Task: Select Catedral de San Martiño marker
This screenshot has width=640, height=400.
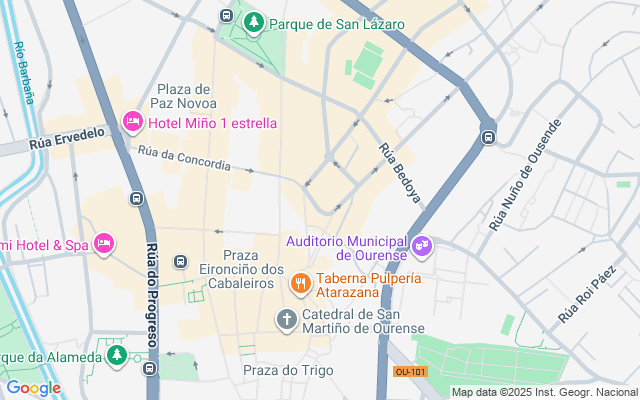Action: 286,320
